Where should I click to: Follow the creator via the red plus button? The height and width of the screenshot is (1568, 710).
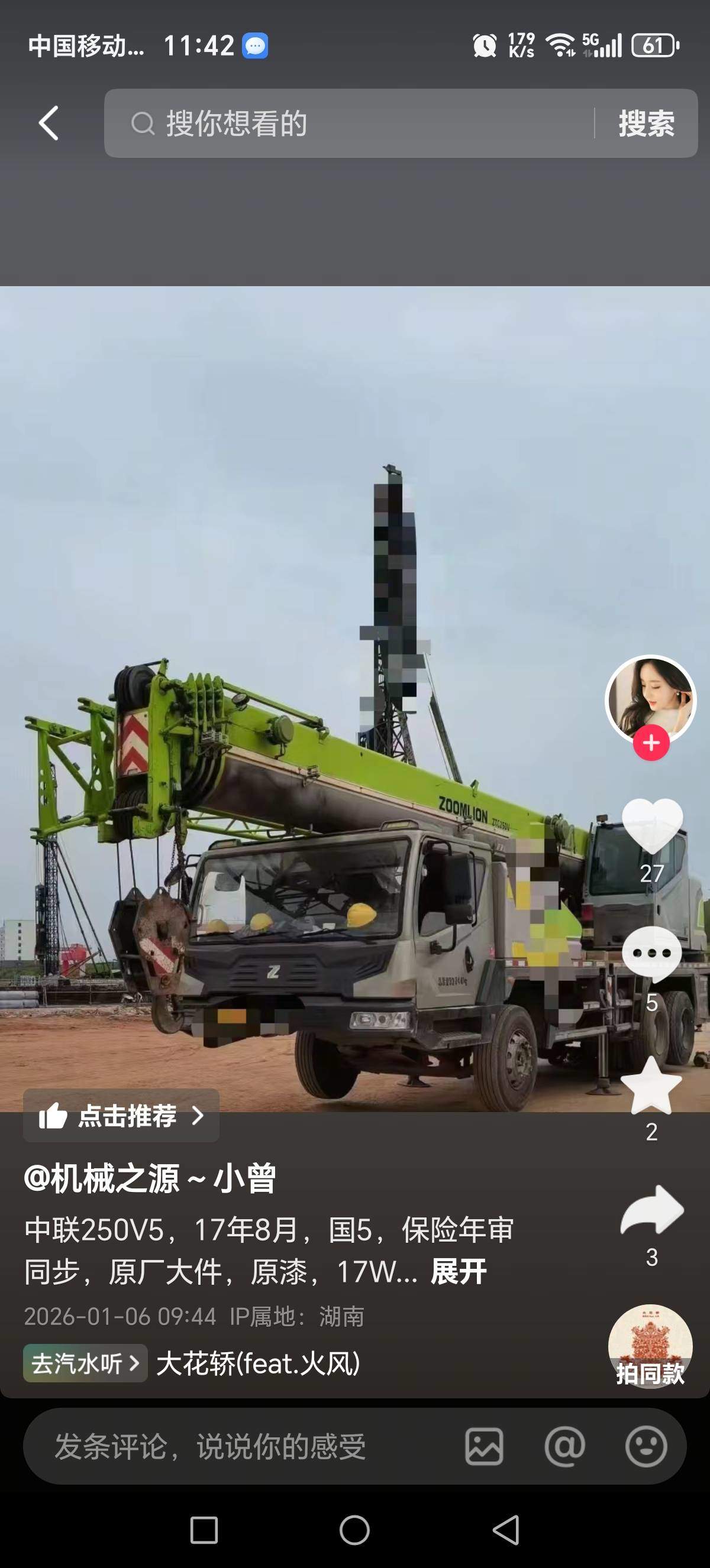pyautogui.click(x=652, y=741)
